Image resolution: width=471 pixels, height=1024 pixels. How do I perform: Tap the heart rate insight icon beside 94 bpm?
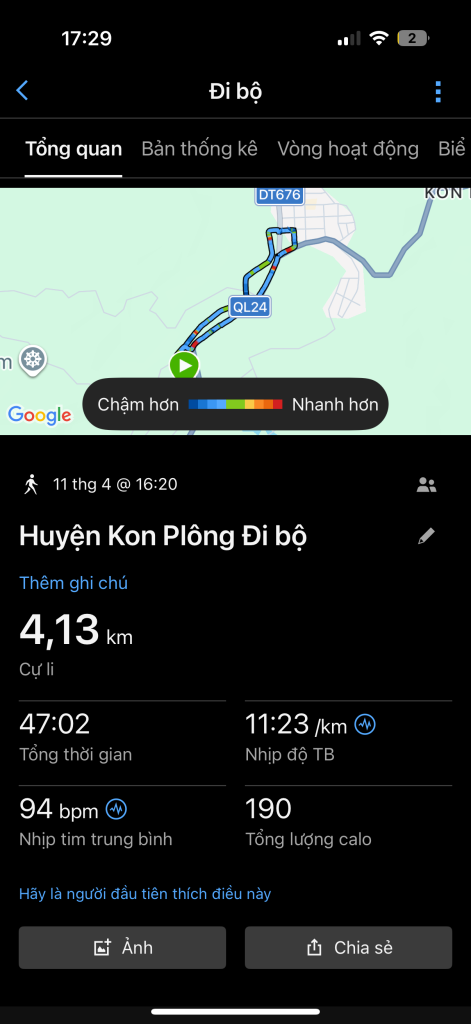116,810
